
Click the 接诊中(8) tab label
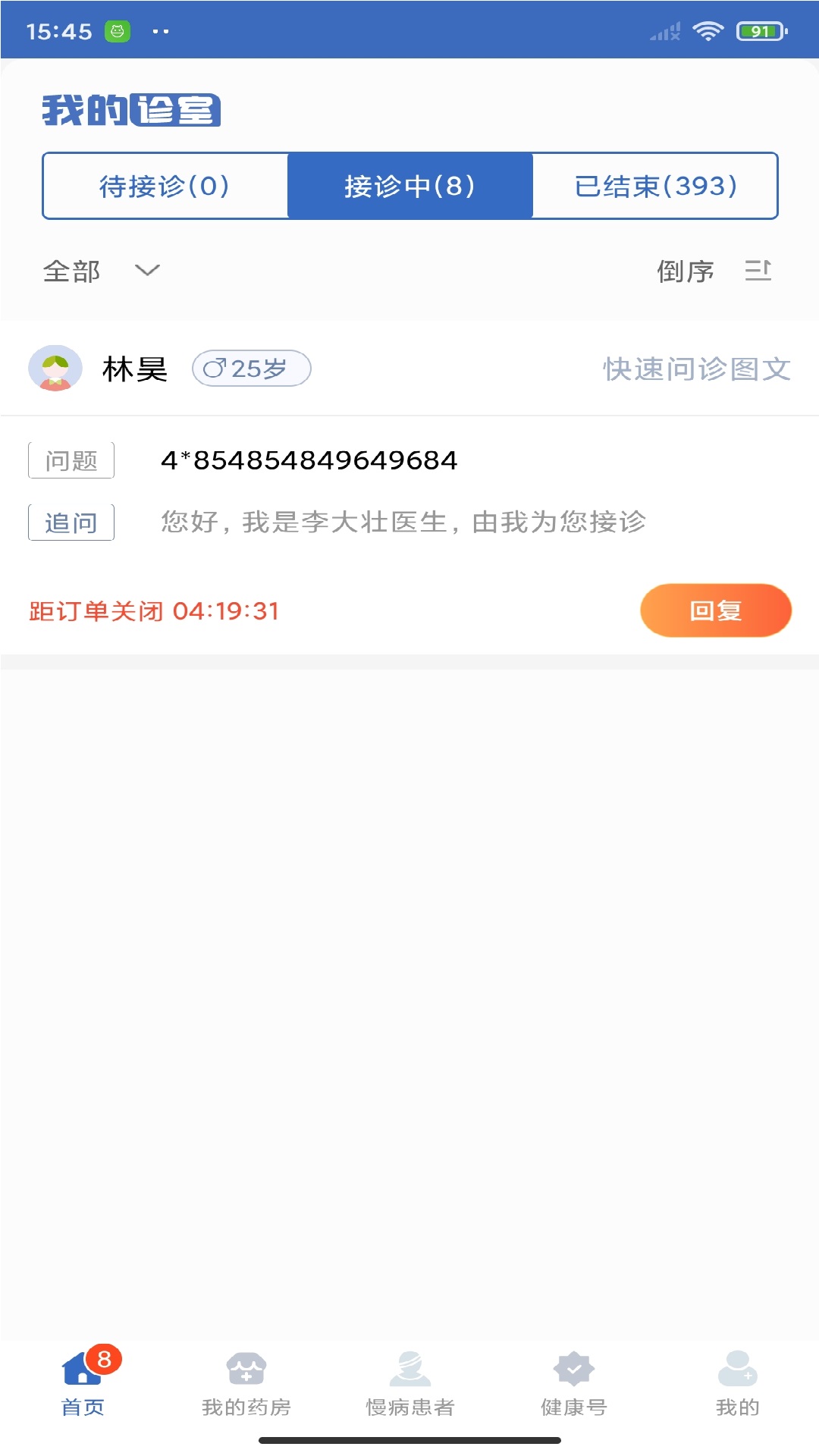(409, 186)
